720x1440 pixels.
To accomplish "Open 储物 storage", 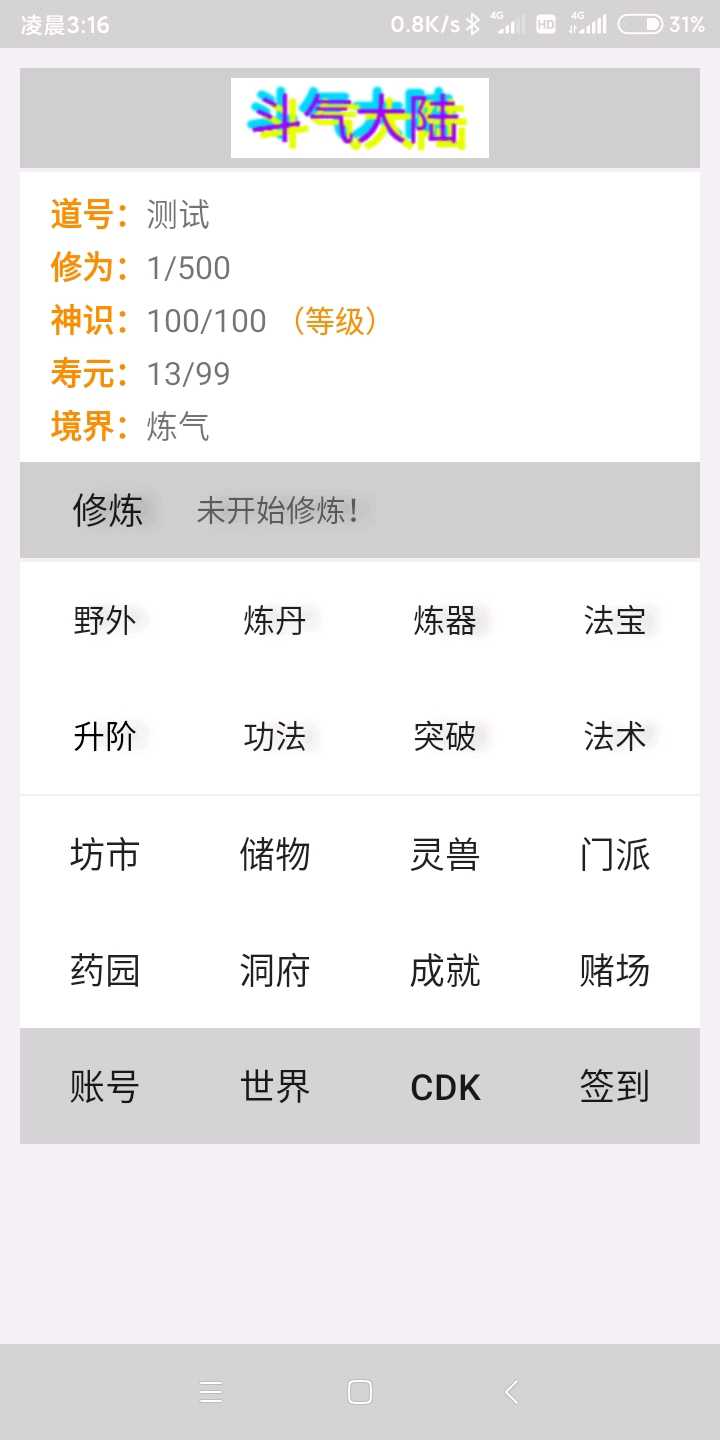I will pyautogui.click(x=275, y=855).
